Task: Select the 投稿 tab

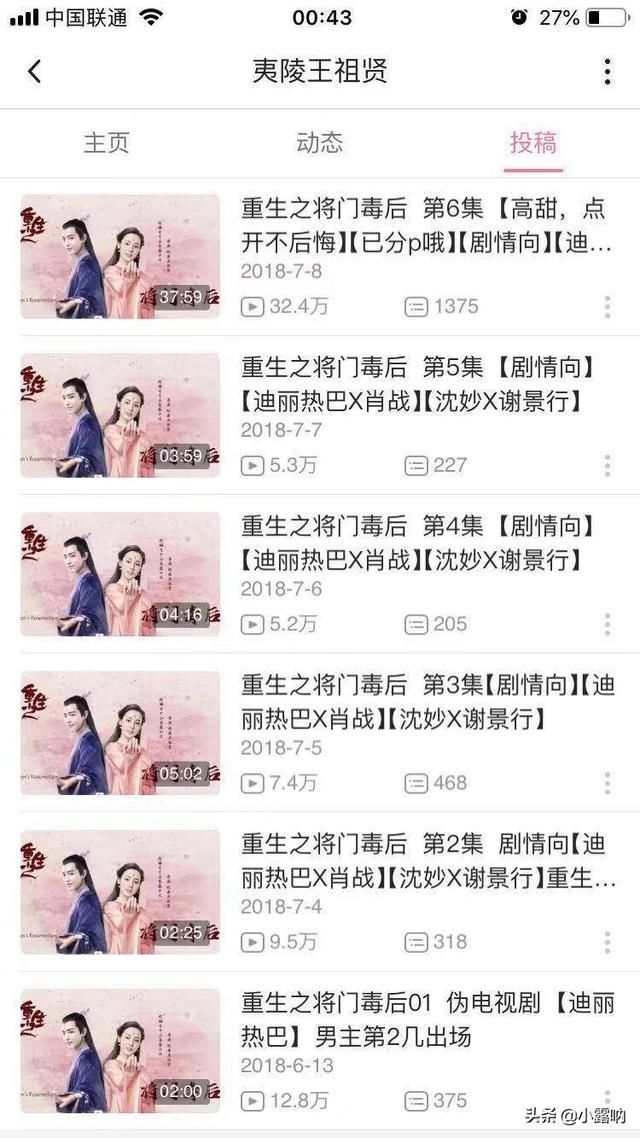Action: coord(533,143)
